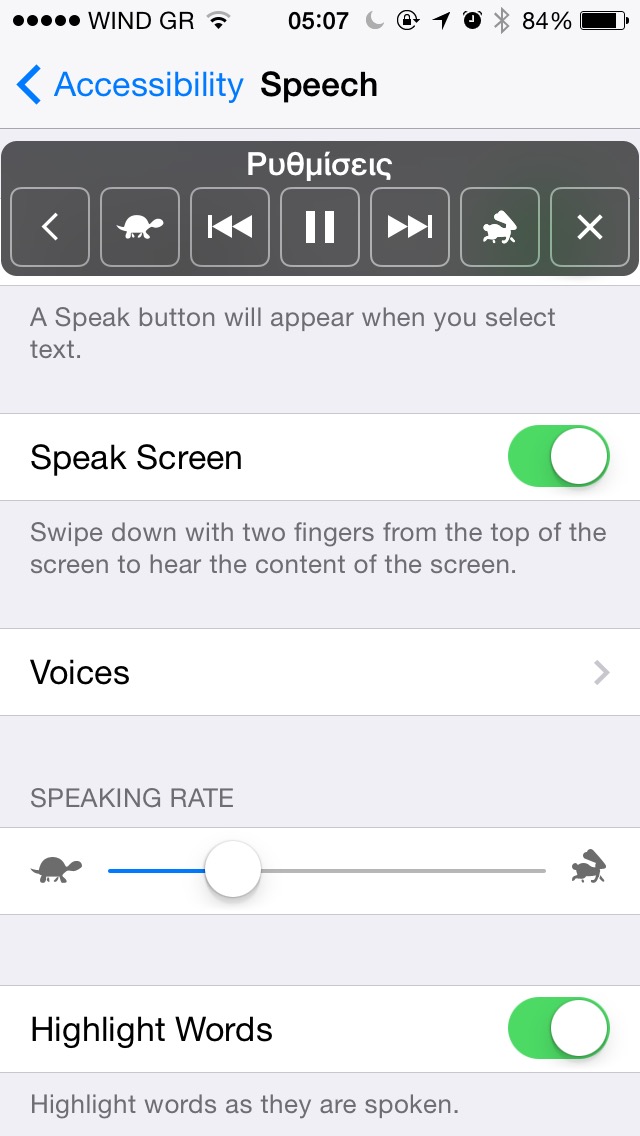This screenshot has height=1136, width=640.
Task: Close the Speak Screen controller
Action: point(590,228)
